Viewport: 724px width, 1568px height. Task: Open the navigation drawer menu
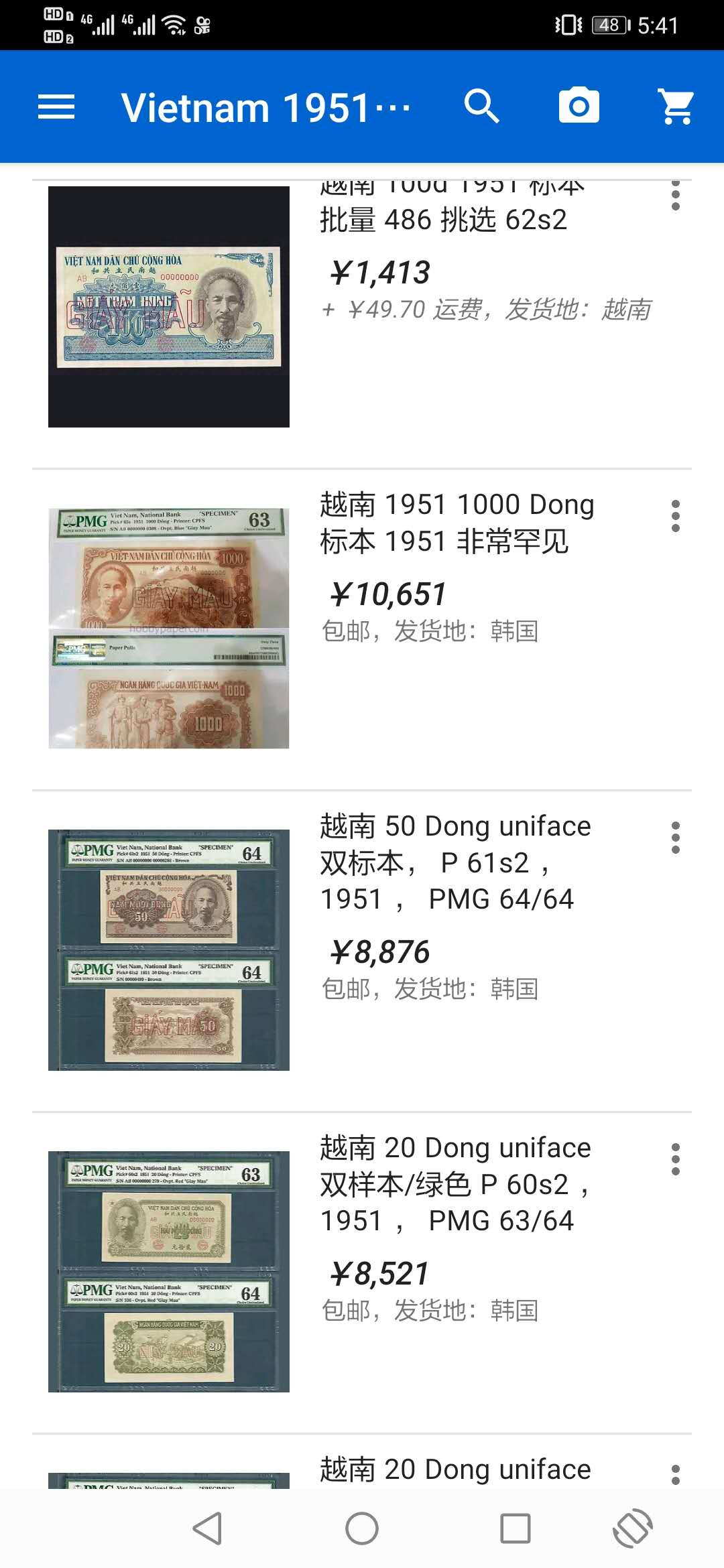click(x=56, y=105)
